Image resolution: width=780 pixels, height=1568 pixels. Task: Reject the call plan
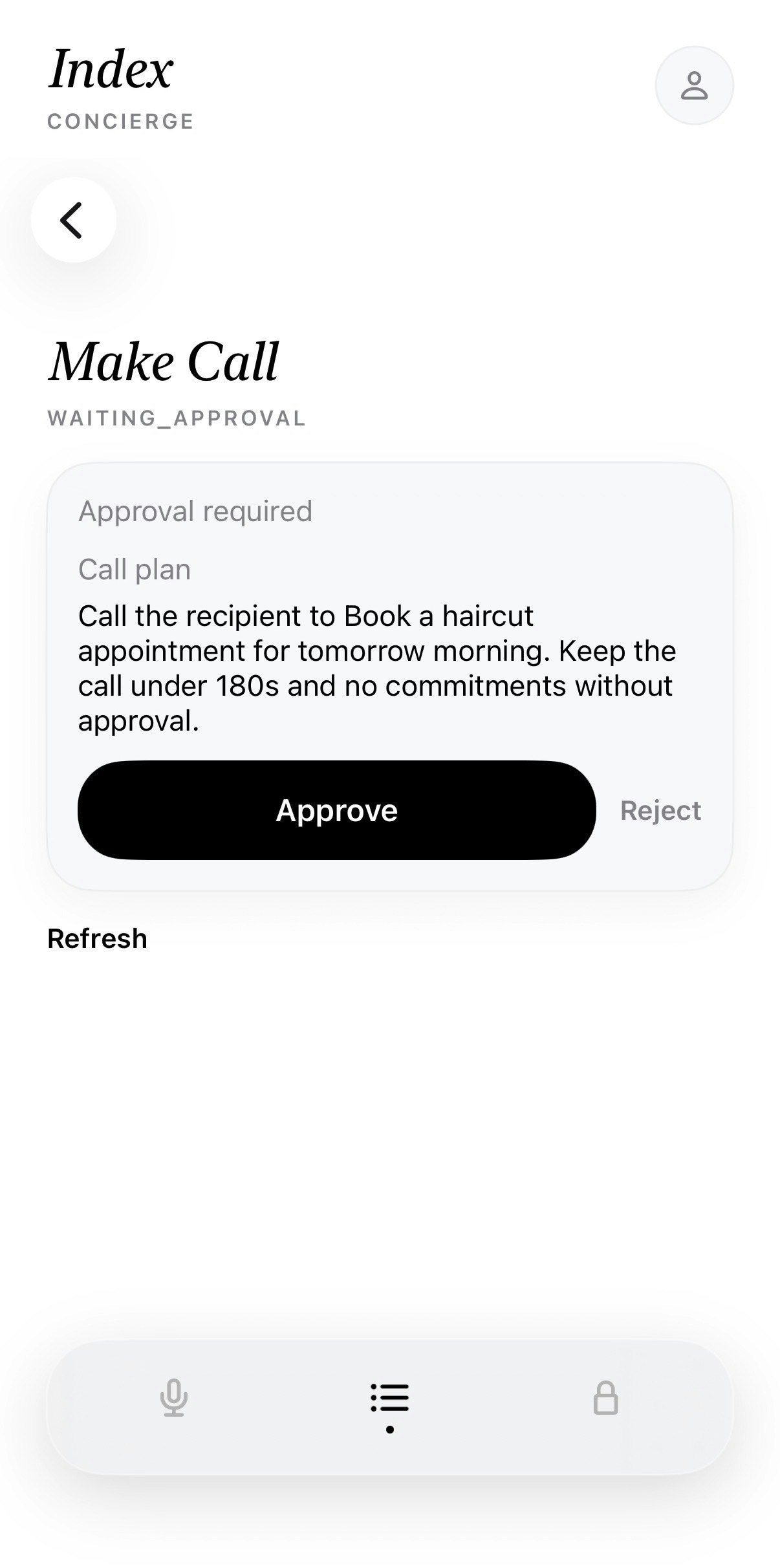pos(660,810)
